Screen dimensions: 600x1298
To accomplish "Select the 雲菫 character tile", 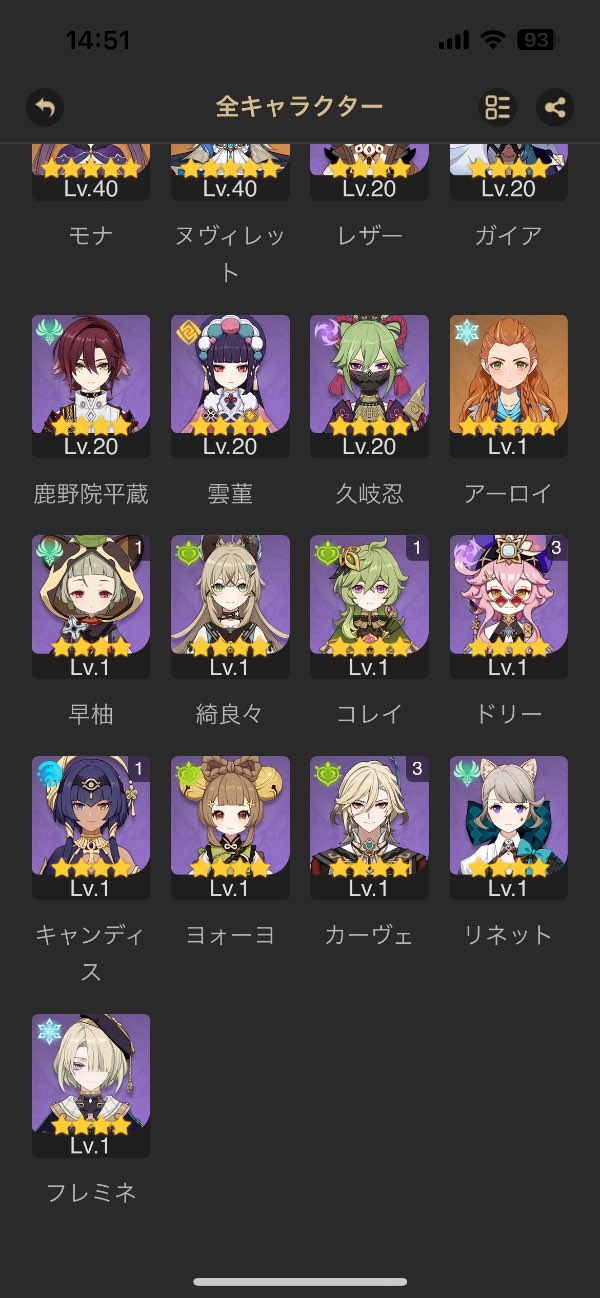I will click(x=230, y=386).
